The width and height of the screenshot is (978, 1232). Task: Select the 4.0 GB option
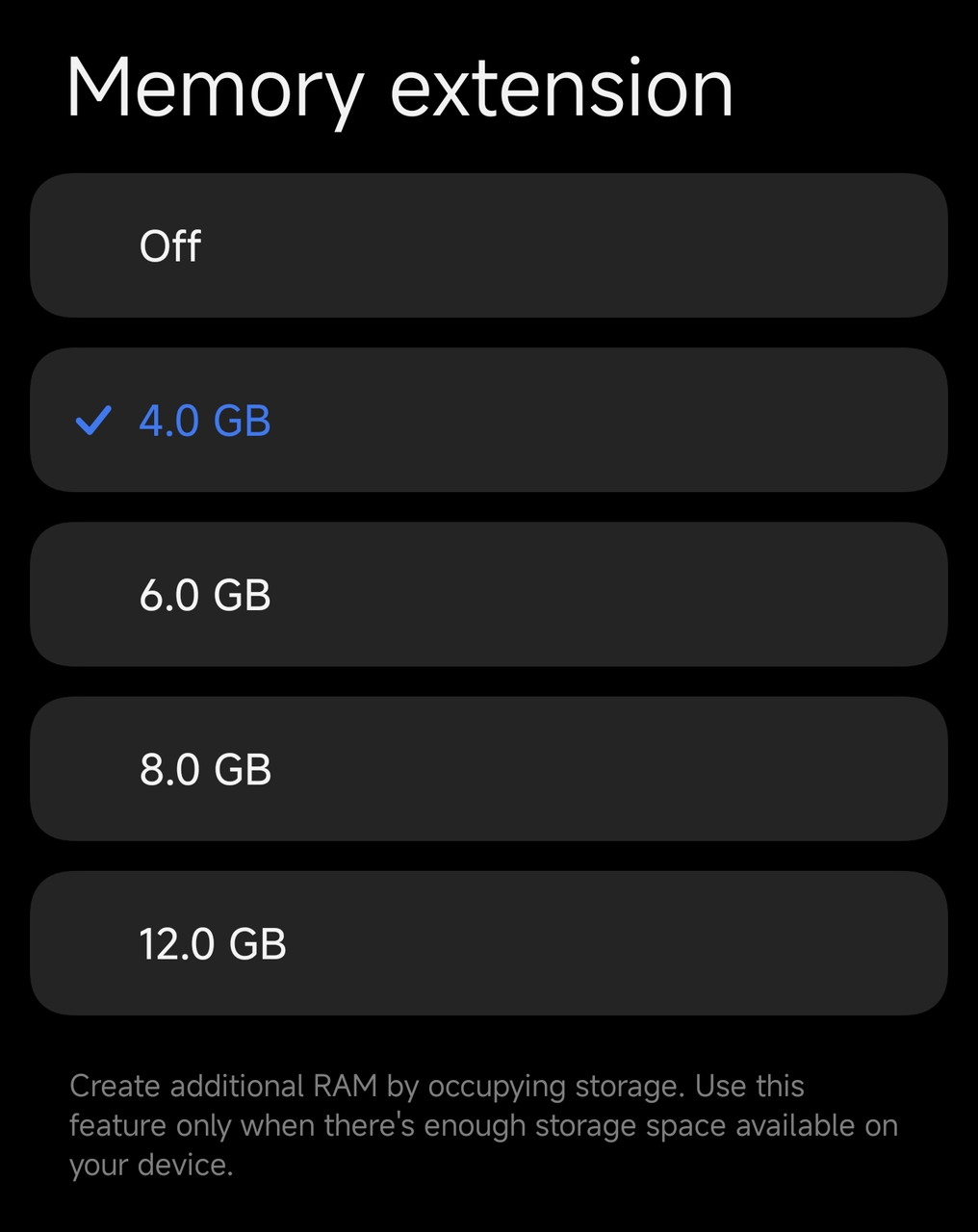tap(488, 421)
